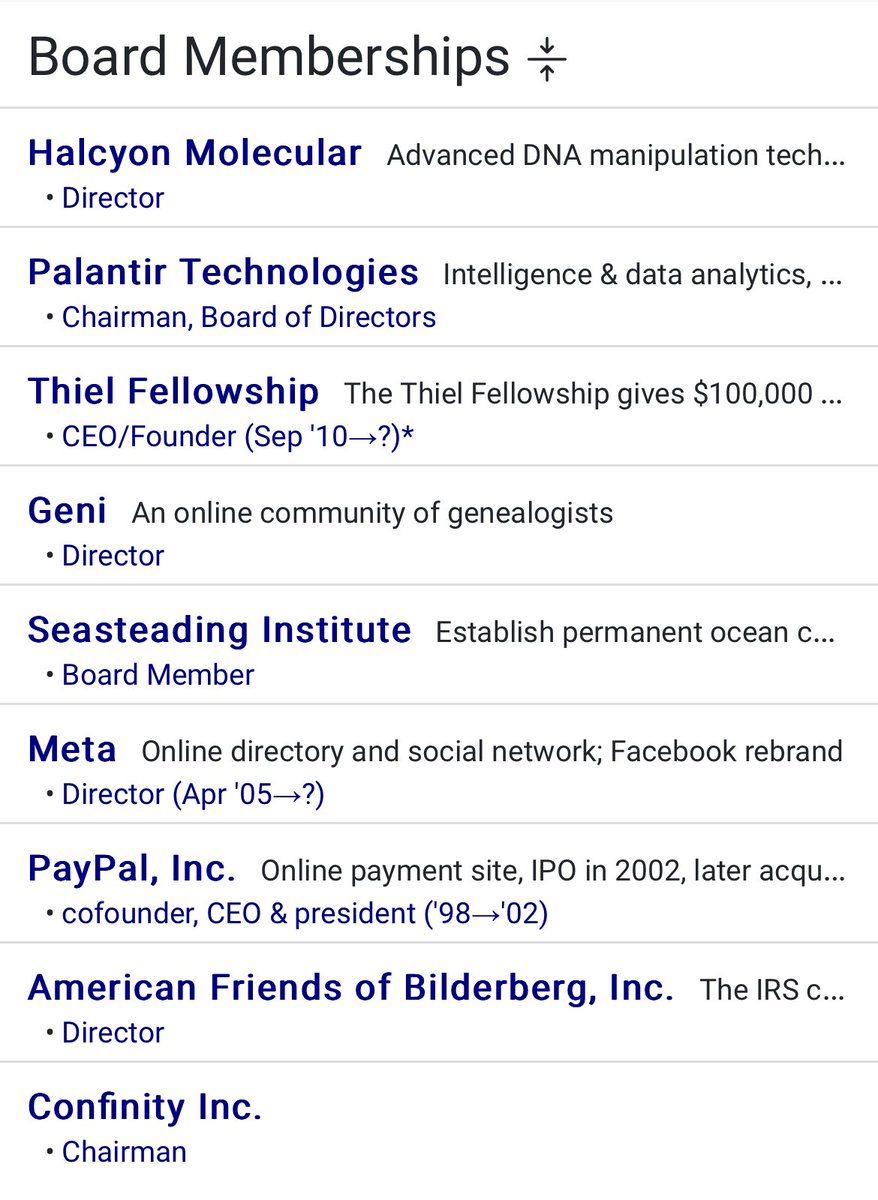Go to Seasteading Institute page
The image size is (878, 1200).
[x=219, y=630]
